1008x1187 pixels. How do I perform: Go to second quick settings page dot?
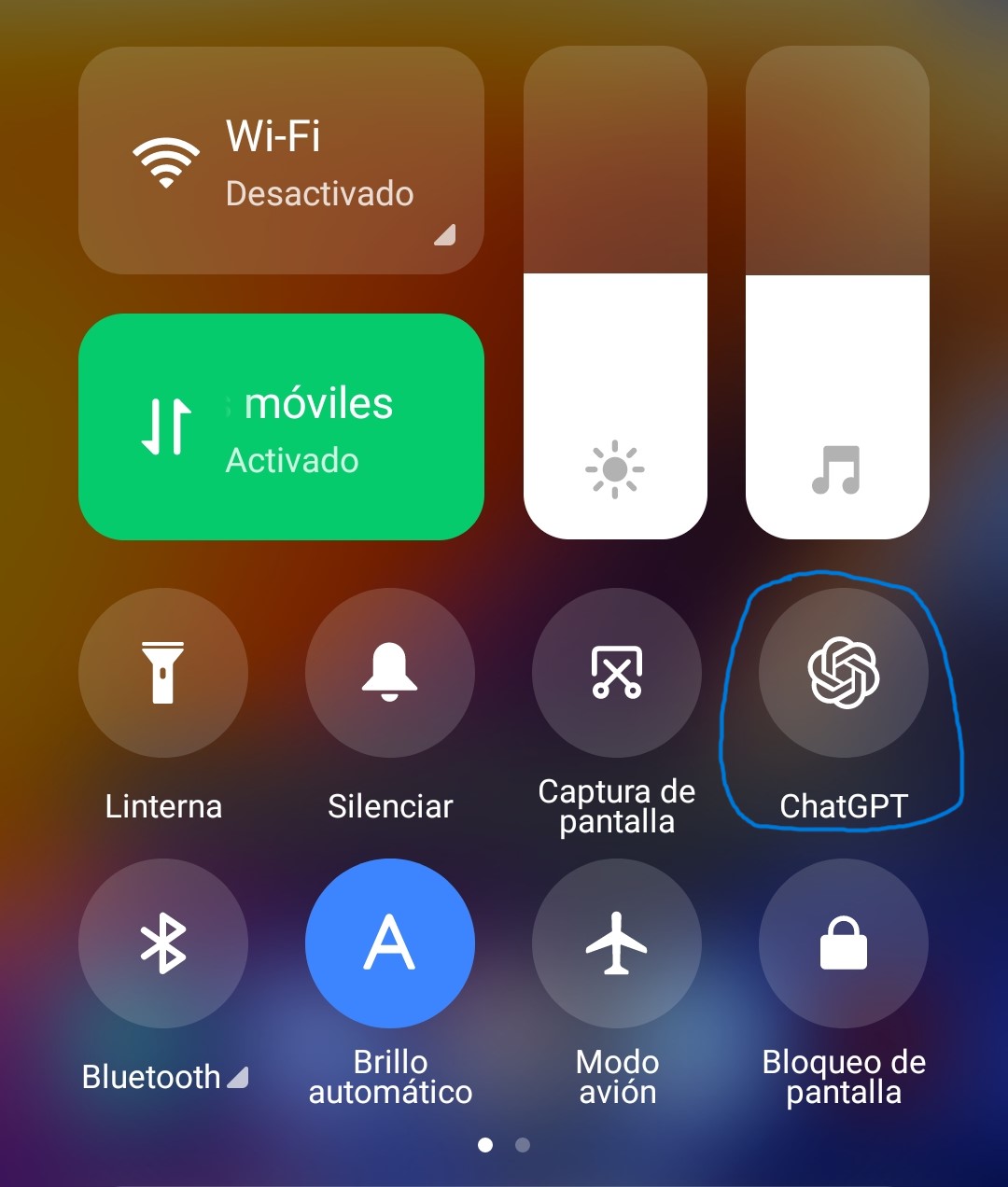pos(523,1145)
